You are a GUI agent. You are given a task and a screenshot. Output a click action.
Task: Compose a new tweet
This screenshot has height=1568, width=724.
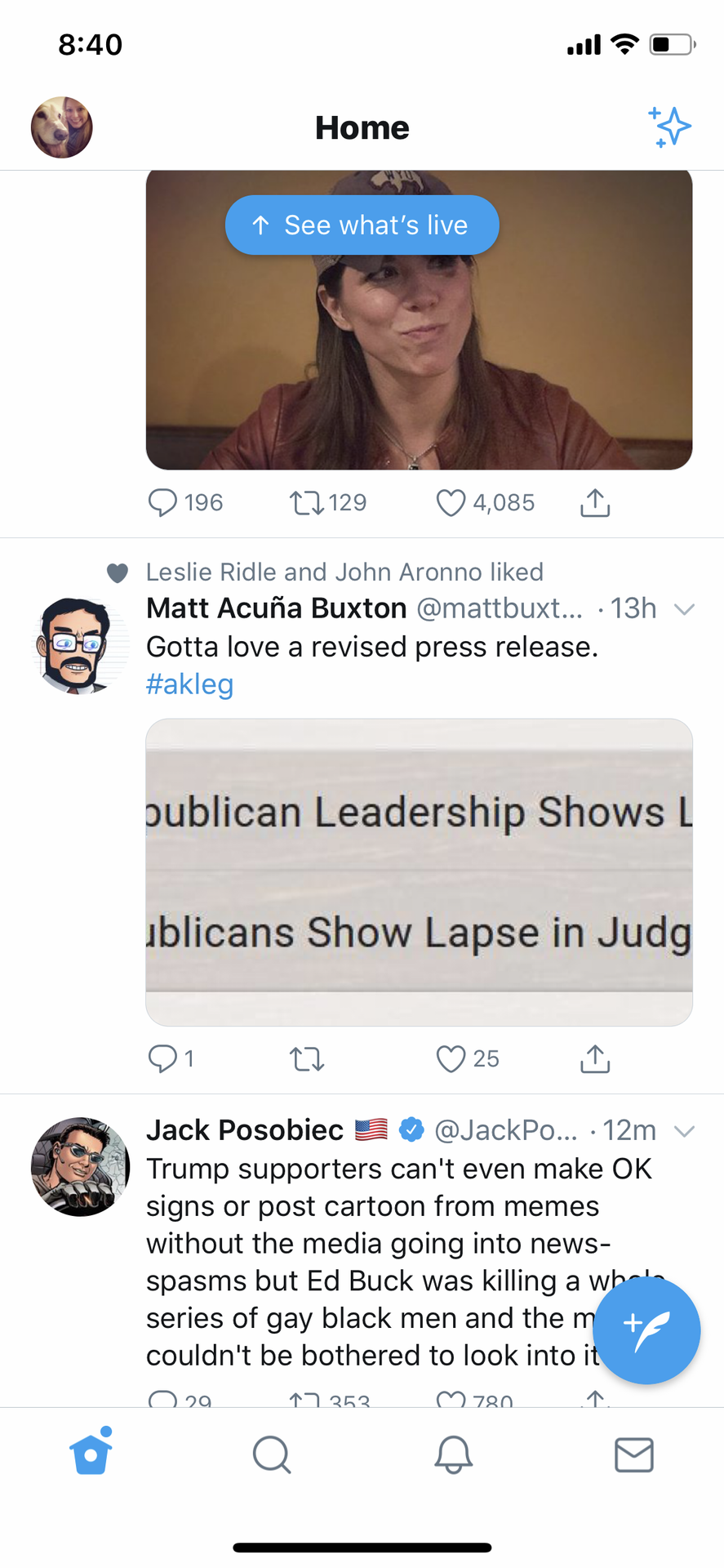646,1330
